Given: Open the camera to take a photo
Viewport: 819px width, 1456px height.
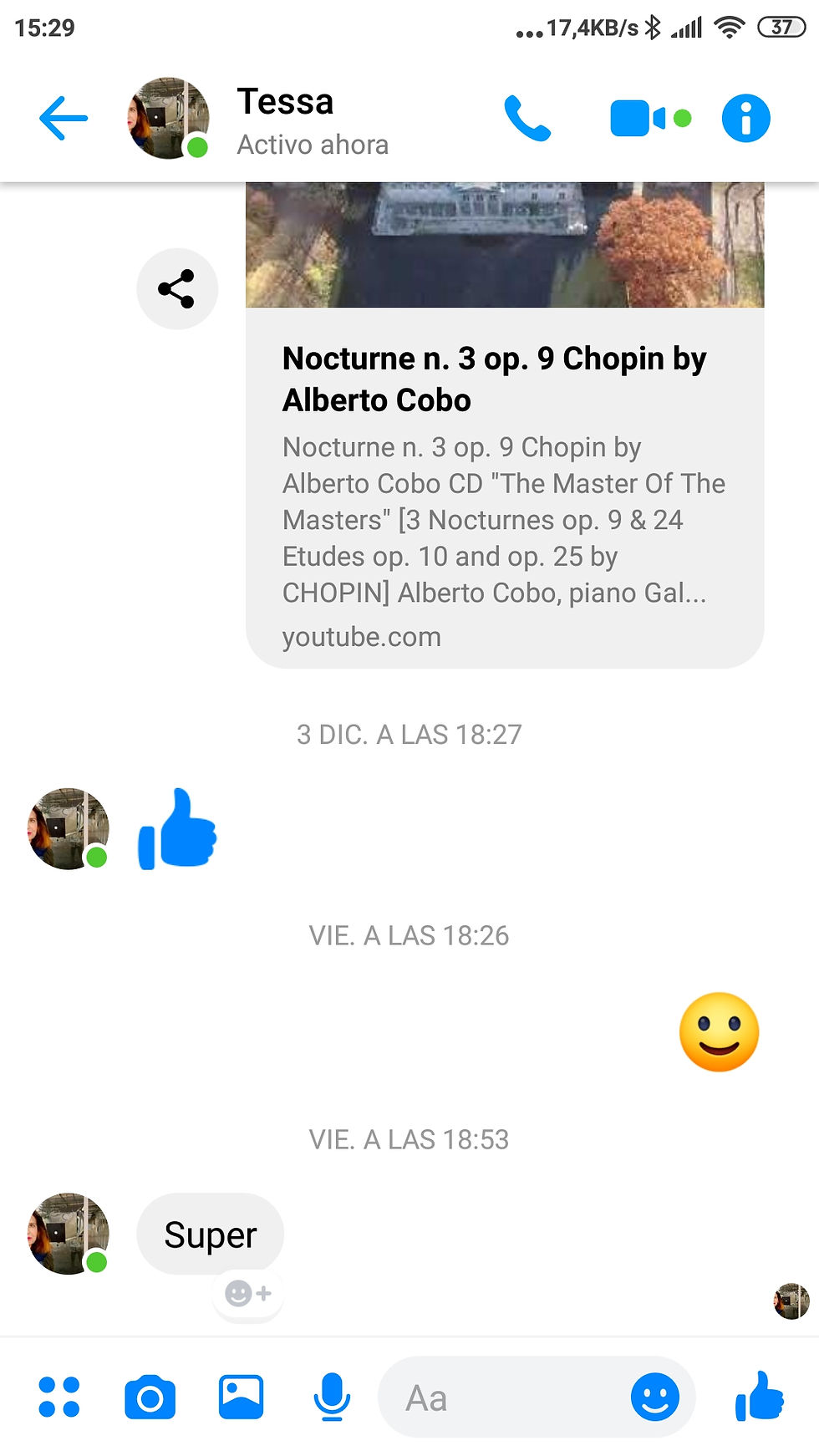Looking at the screenshot, I should pos(150,1397).
